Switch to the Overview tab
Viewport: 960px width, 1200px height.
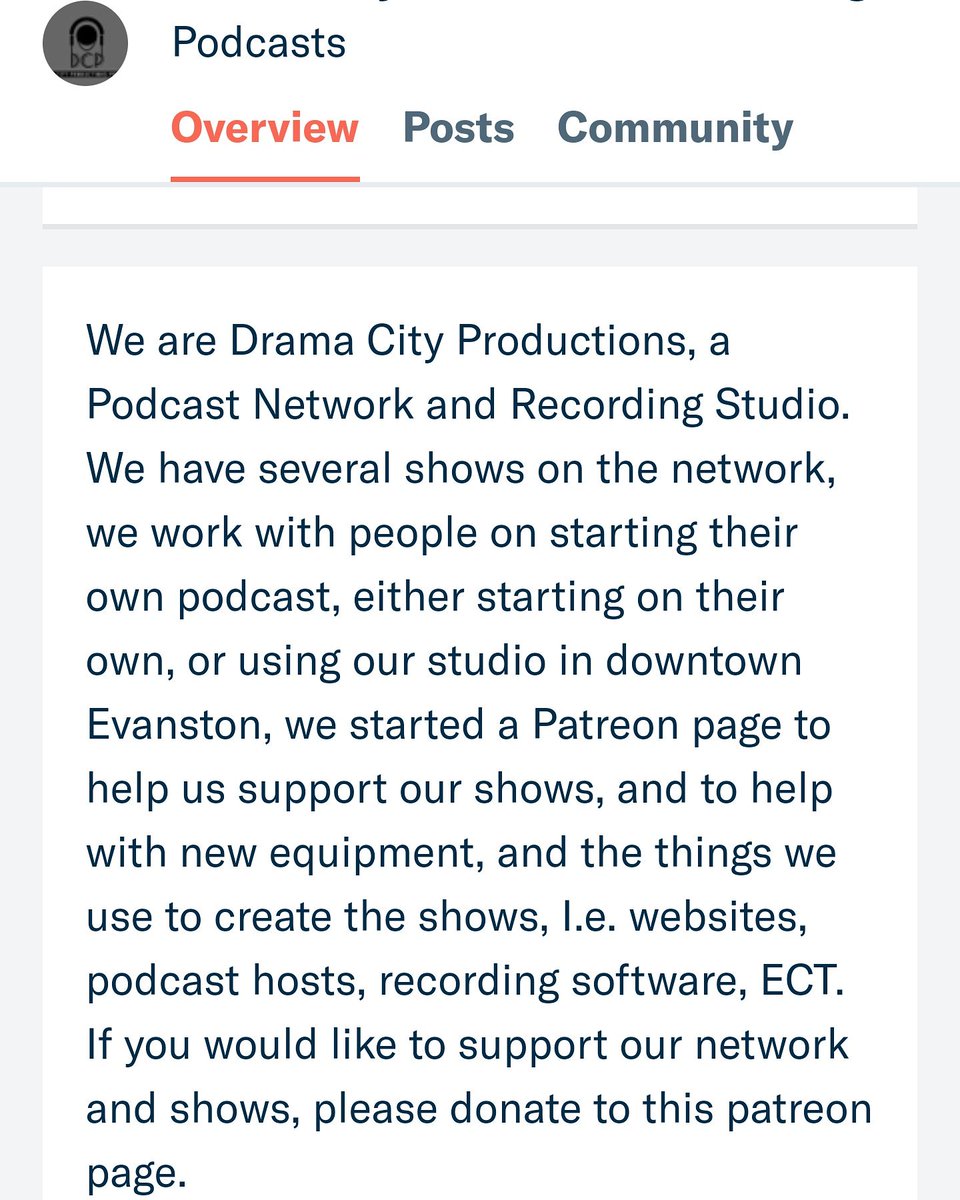(x=264, y=129)
